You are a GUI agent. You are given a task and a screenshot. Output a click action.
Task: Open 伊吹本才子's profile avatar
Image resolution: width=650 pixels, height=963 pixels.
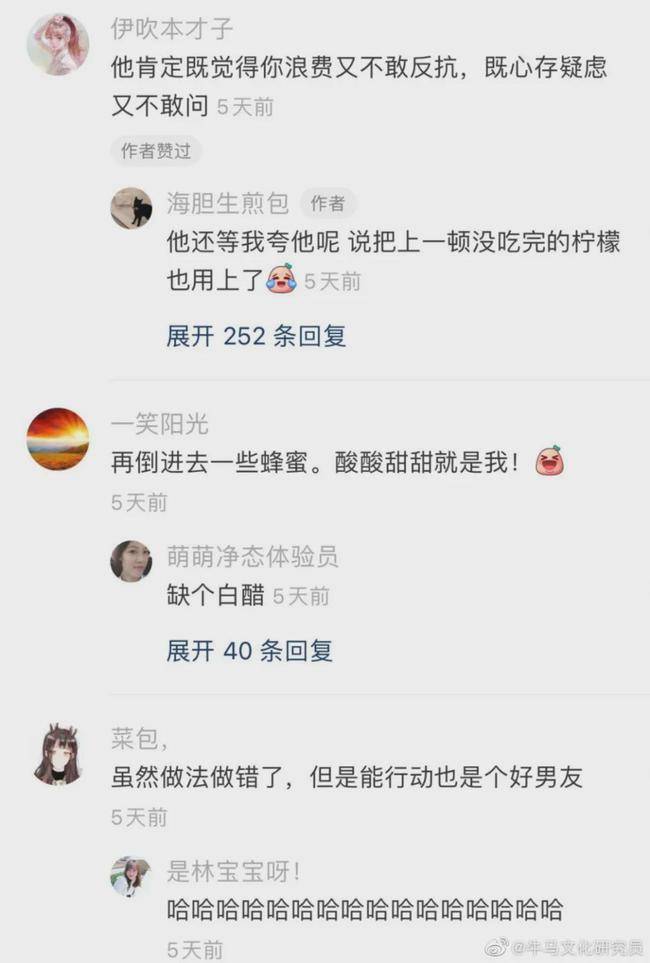pos(57,44)
